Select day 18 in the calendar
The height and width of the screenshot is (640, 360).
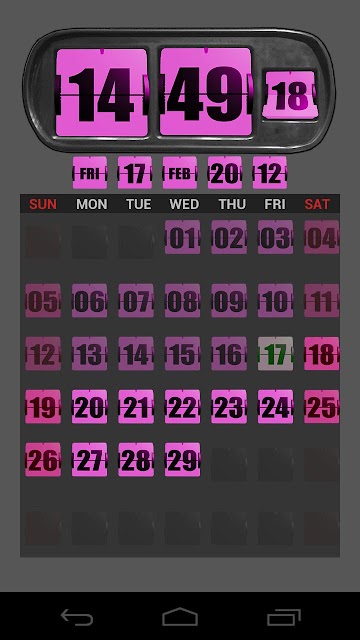[x=322, y=353]
